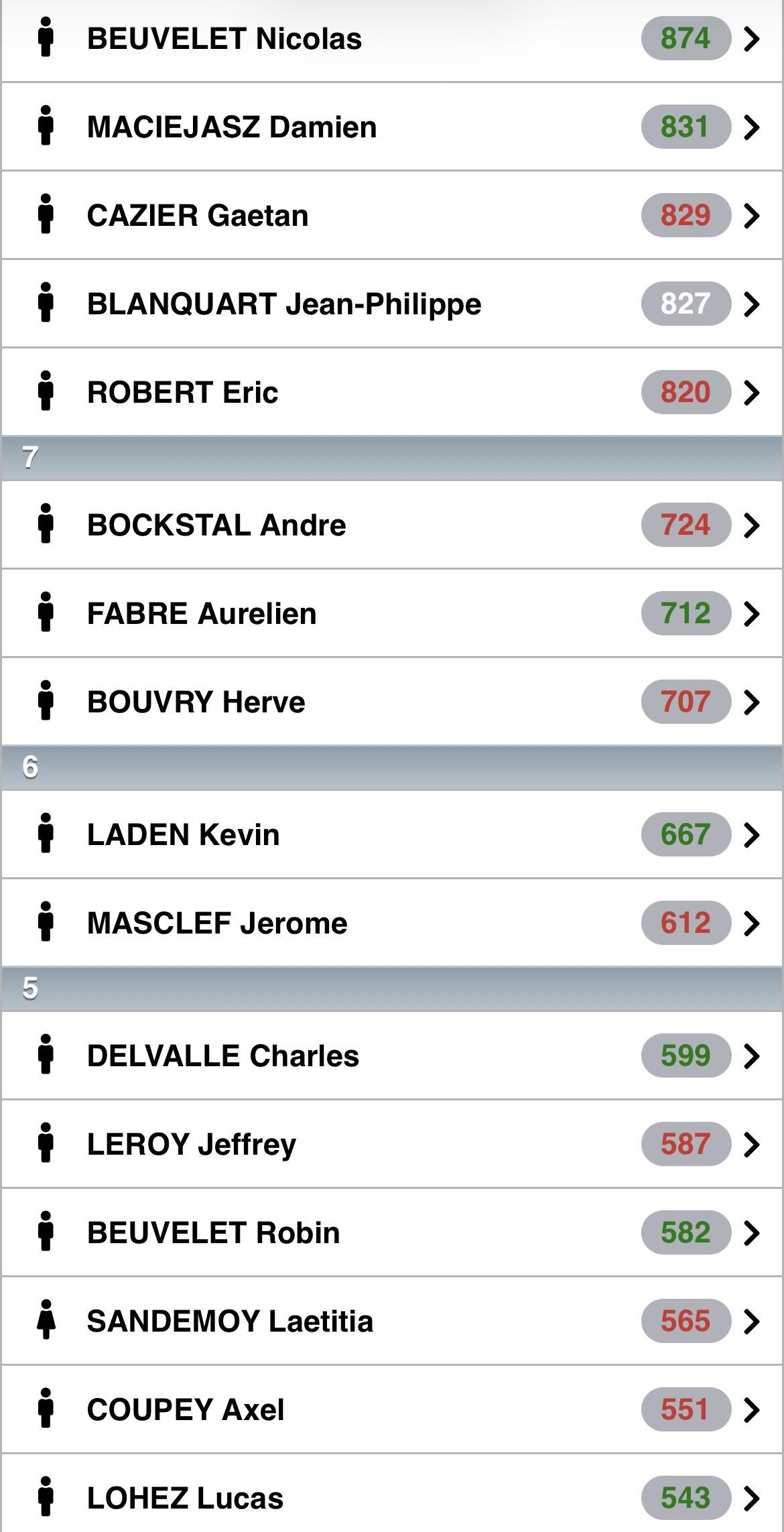Select COUPEY Axel's row
This screenshot has width=784, height=1532.
point(392,1410)
